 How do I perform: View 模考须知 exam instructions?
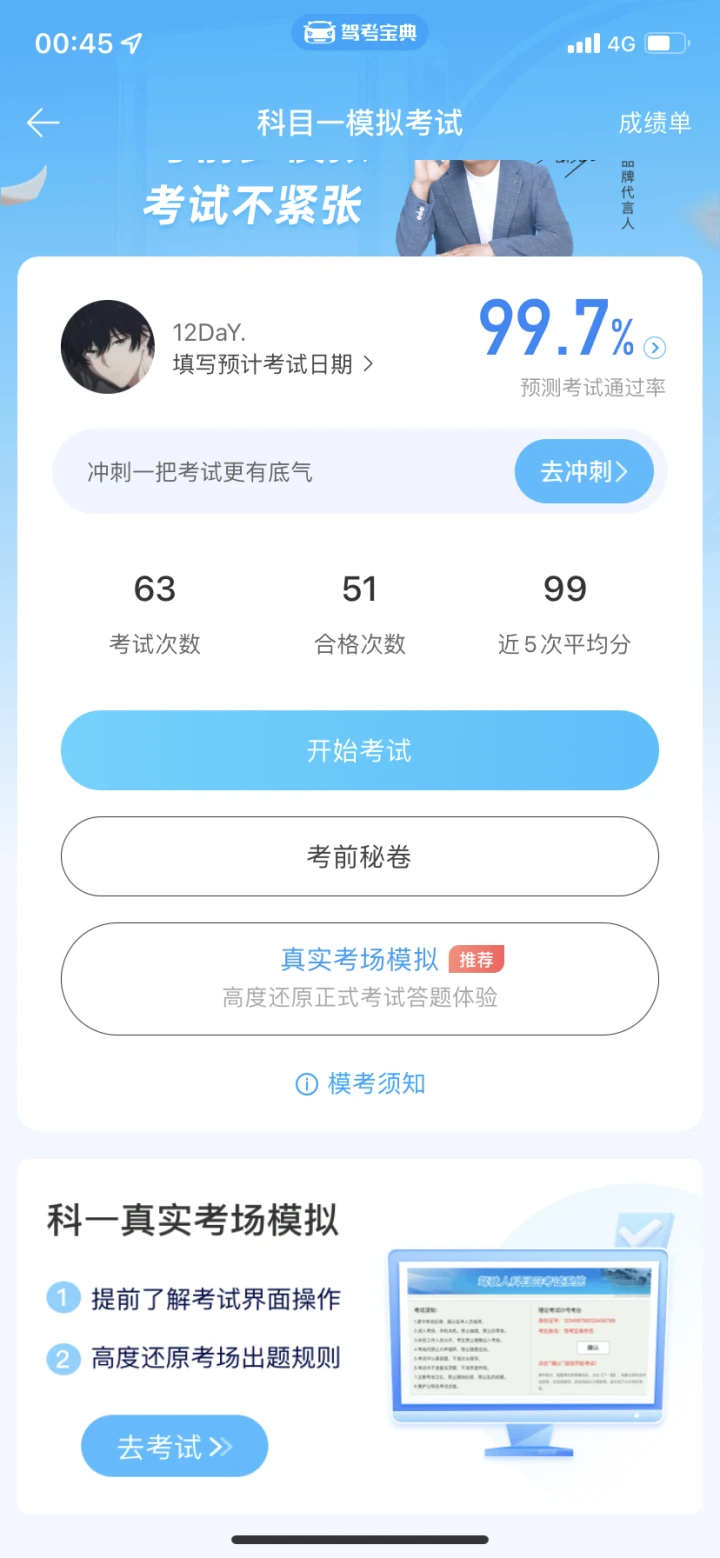(x=360, y=1084)
